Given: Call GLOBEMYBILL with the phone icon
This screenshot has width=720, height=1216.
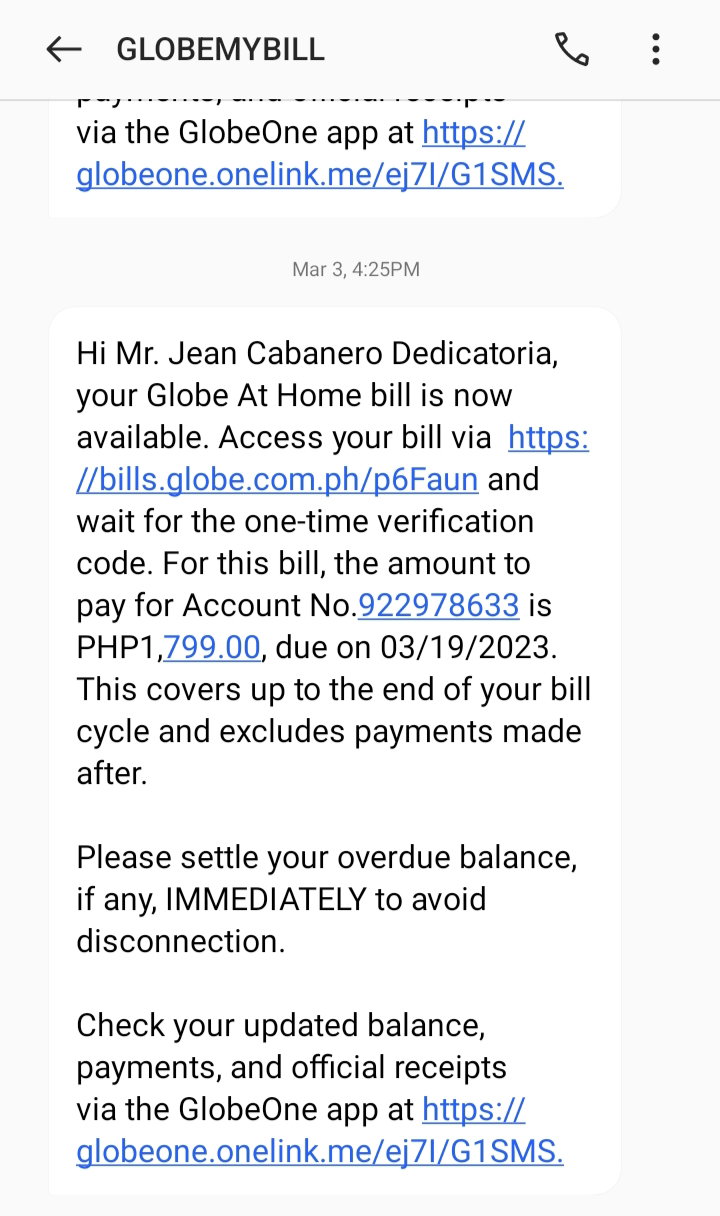Looking at the screenshot, I should [x=572, y=49].
